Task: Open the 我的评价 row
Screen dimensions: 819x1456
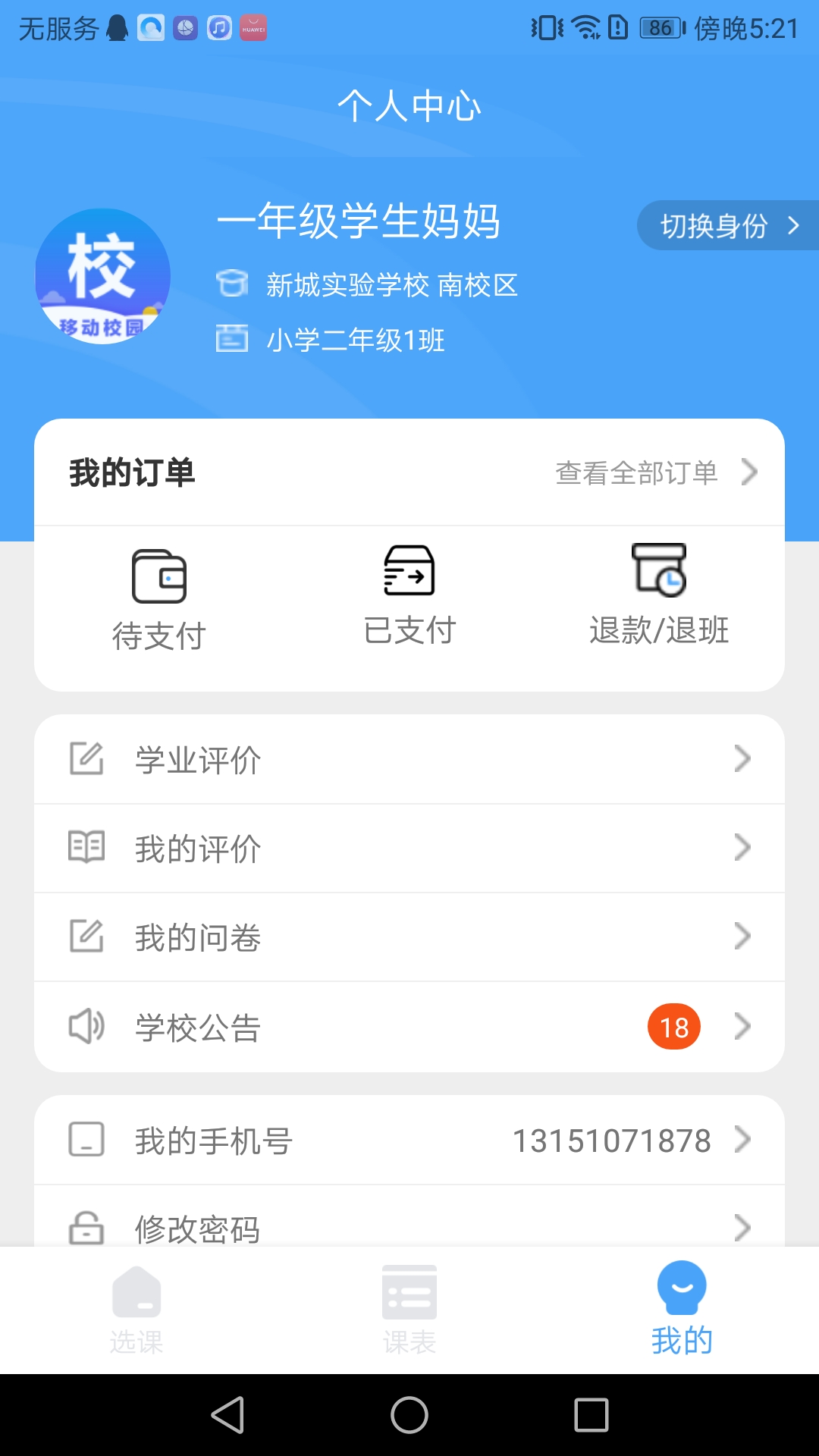Action: 409,848
